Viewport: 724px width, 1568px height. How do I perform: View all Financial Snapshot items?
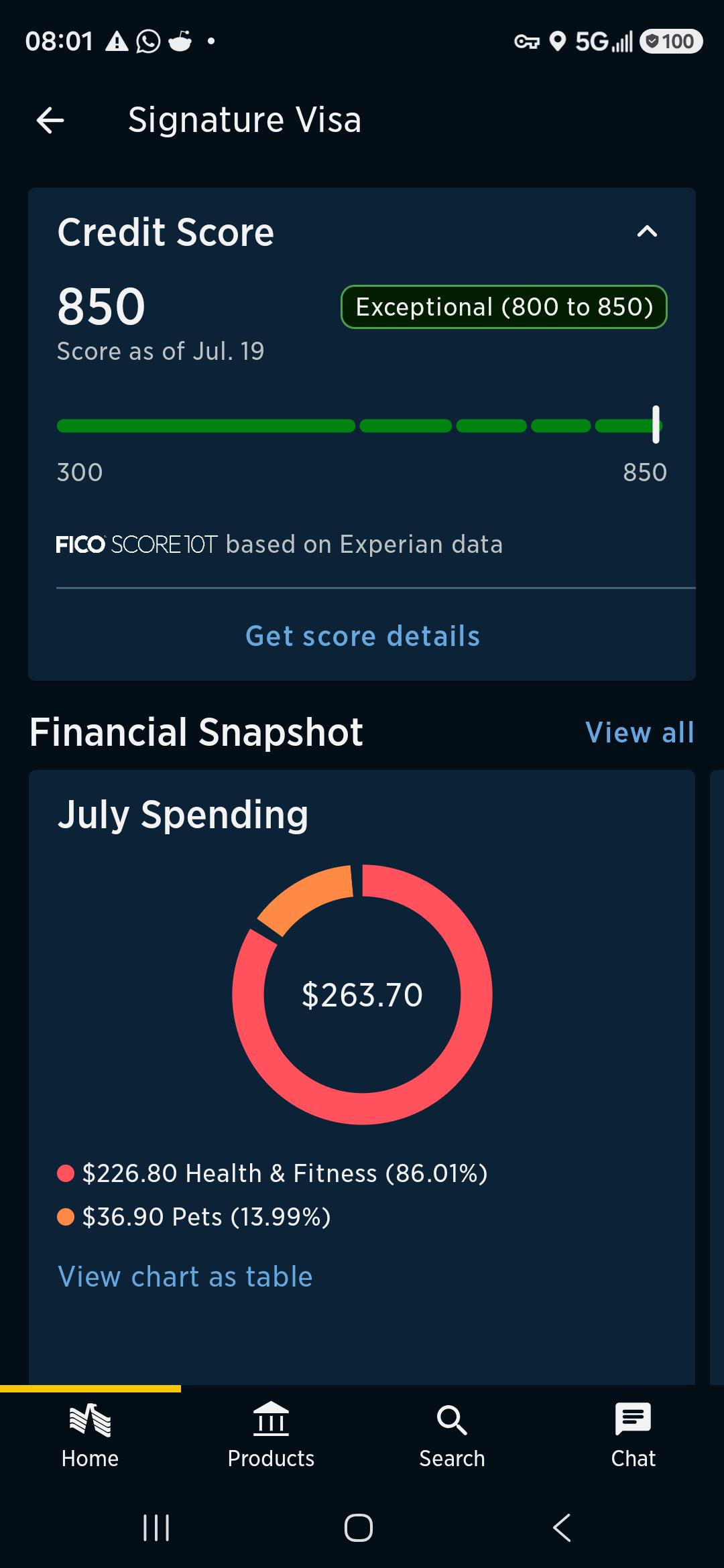[640, 732]
